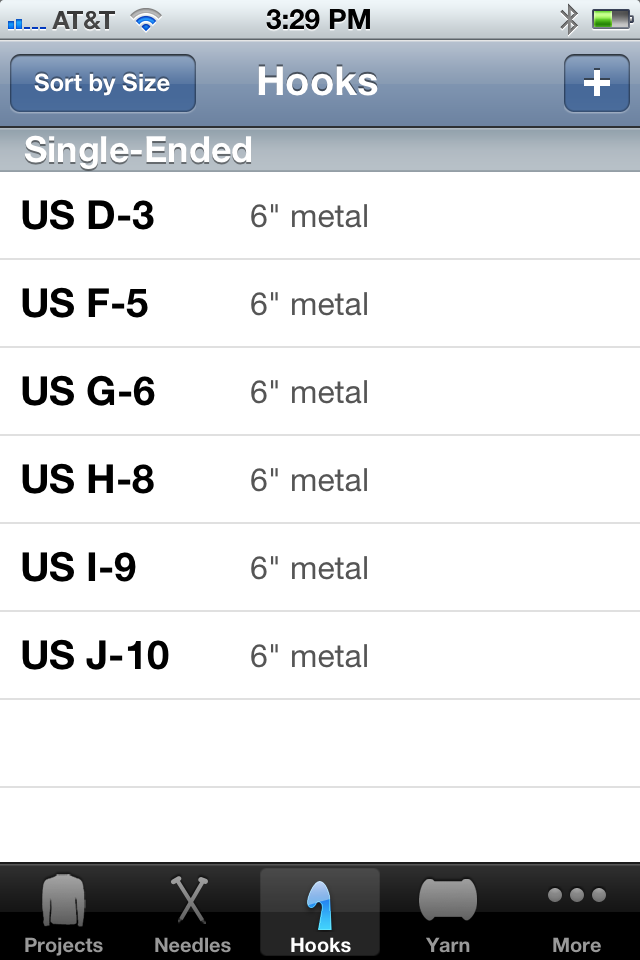640x960 pixels.
Task: Switch to the Projects tab
Action: (x=64, y=913)
